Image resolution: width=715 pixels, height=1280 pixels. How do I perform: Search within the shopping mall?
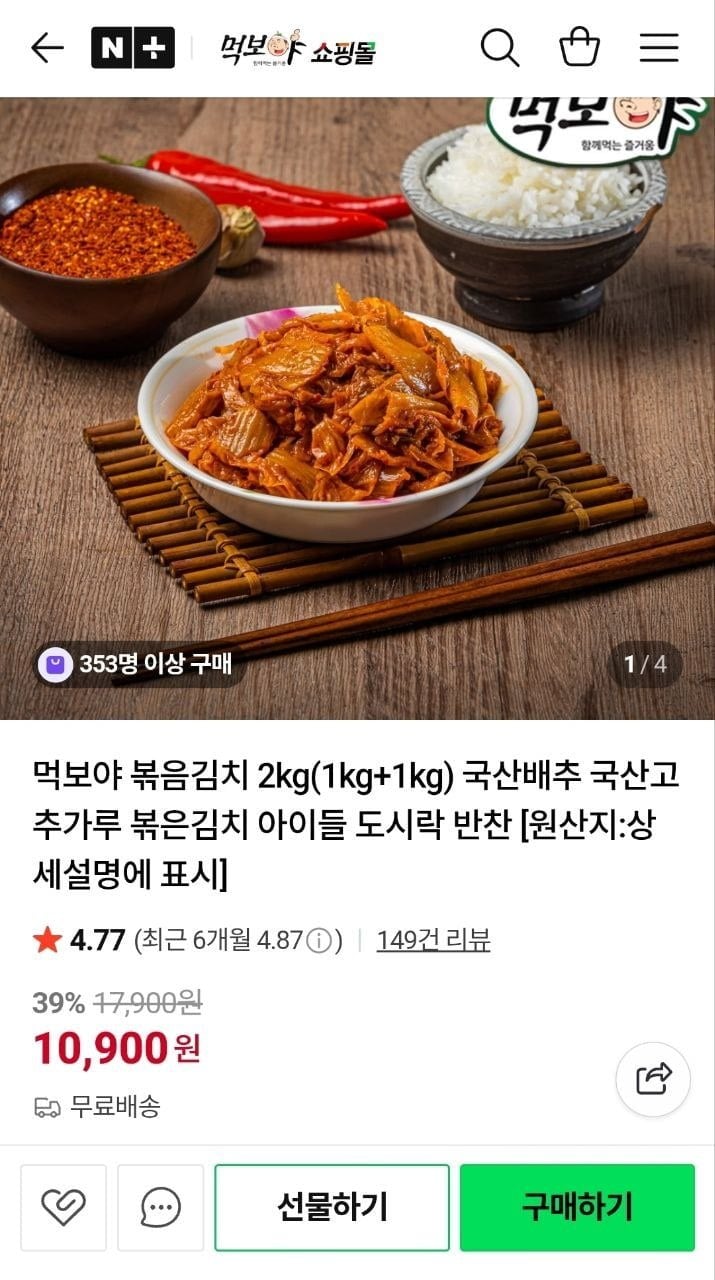499,47
